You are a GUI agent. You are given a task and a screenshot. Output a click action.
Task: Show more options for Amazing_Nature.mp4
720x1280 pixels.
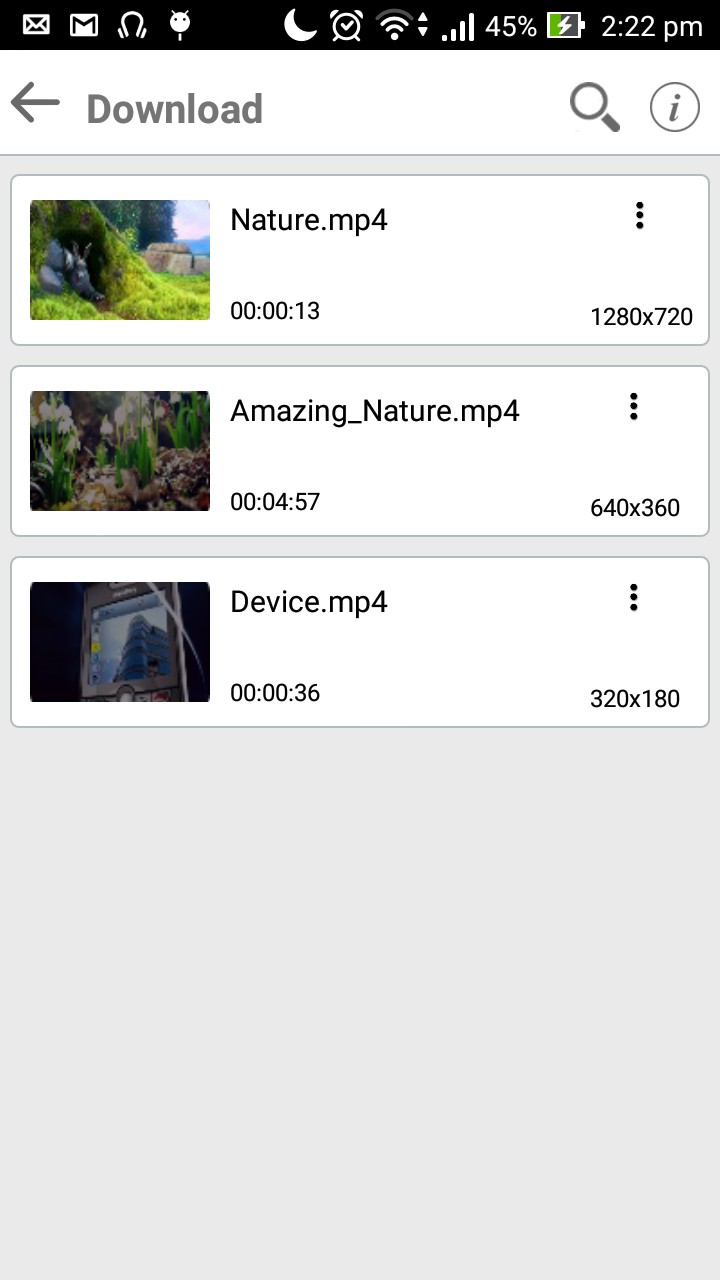[x=633, y=407]
